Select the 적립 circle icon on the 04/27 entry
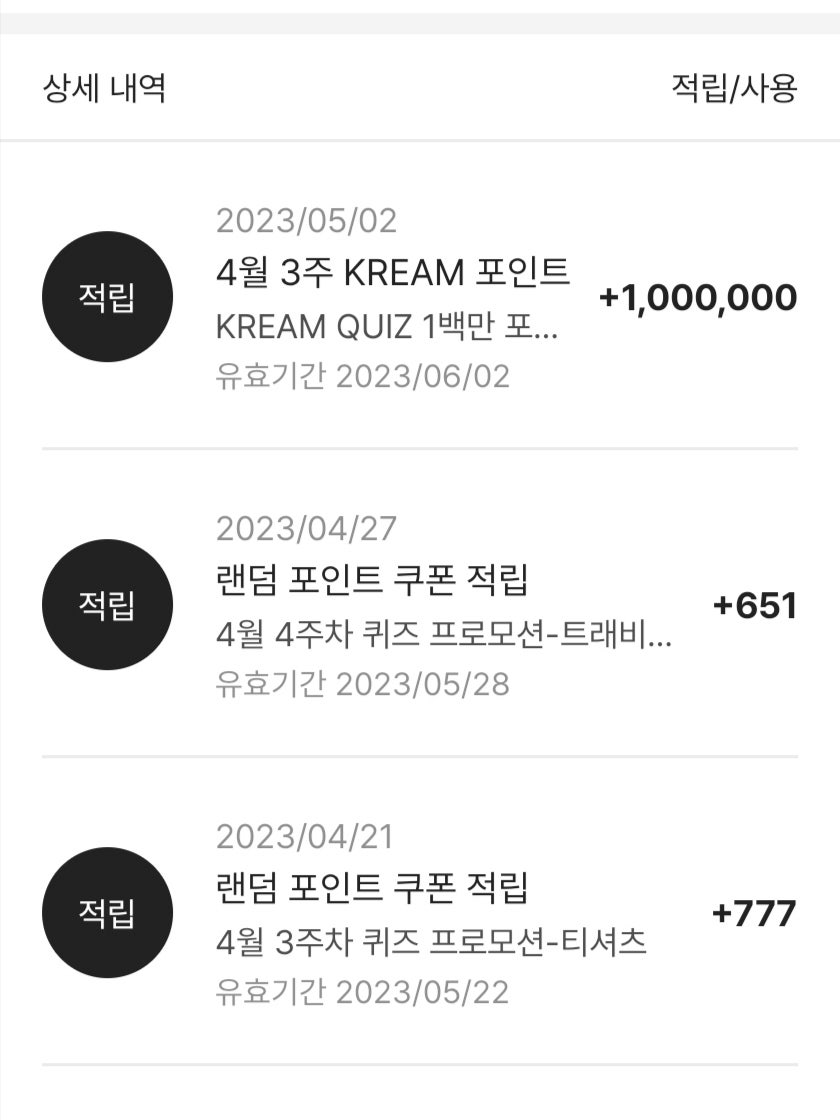 pos(108,604)
